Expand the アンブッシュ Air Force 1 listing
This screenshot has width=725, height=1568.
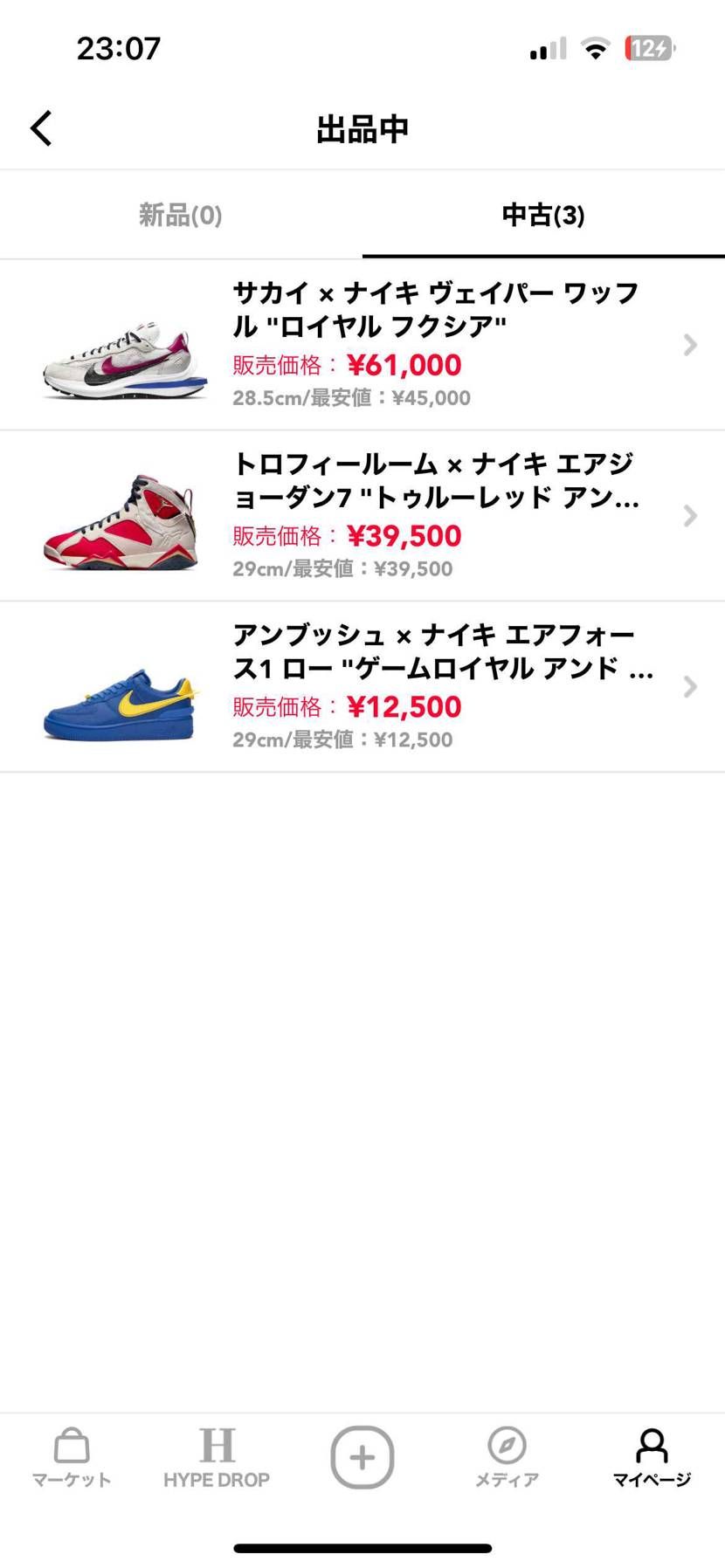[x=690, y=687]
